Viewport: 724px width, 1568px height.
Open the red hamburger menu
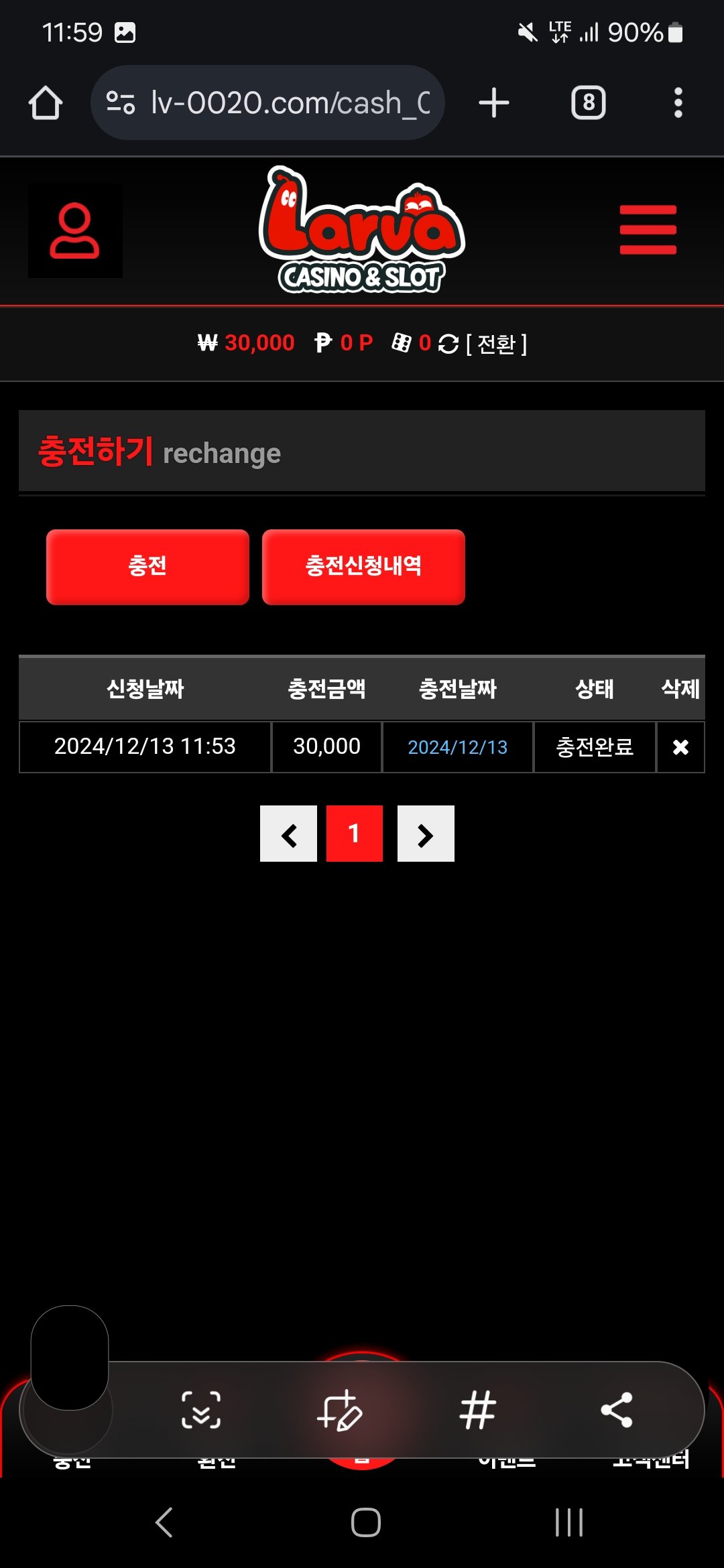tap(648, 230)
